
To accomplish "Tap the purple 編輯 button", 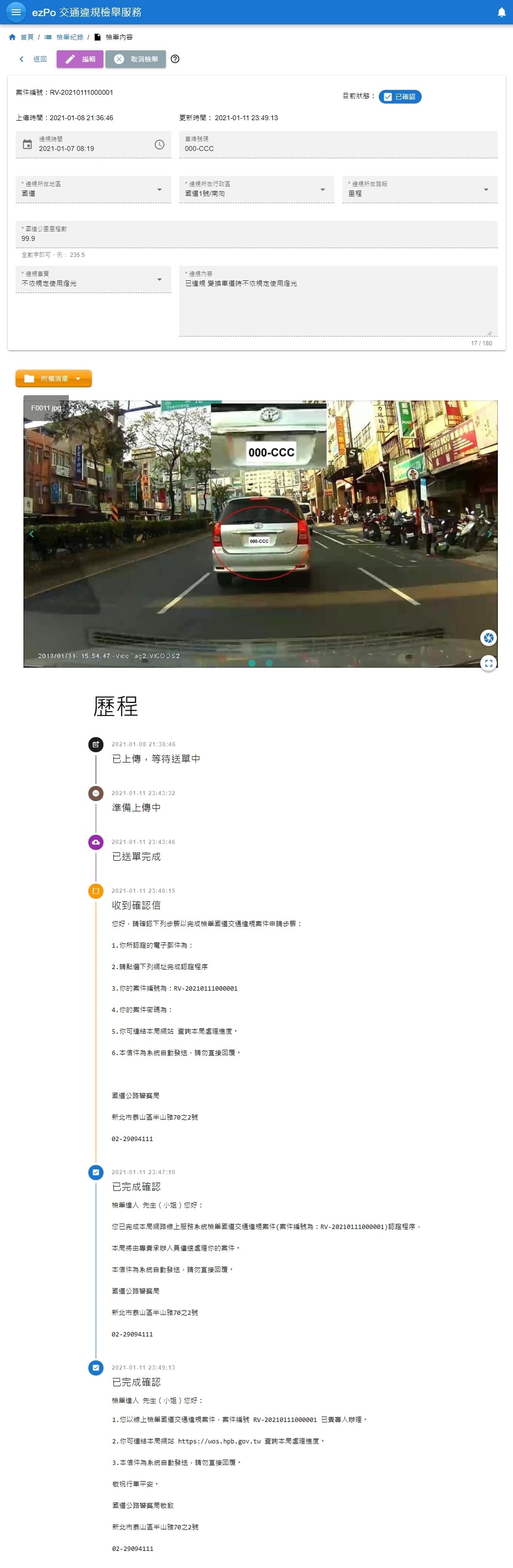I will point(81,59).
